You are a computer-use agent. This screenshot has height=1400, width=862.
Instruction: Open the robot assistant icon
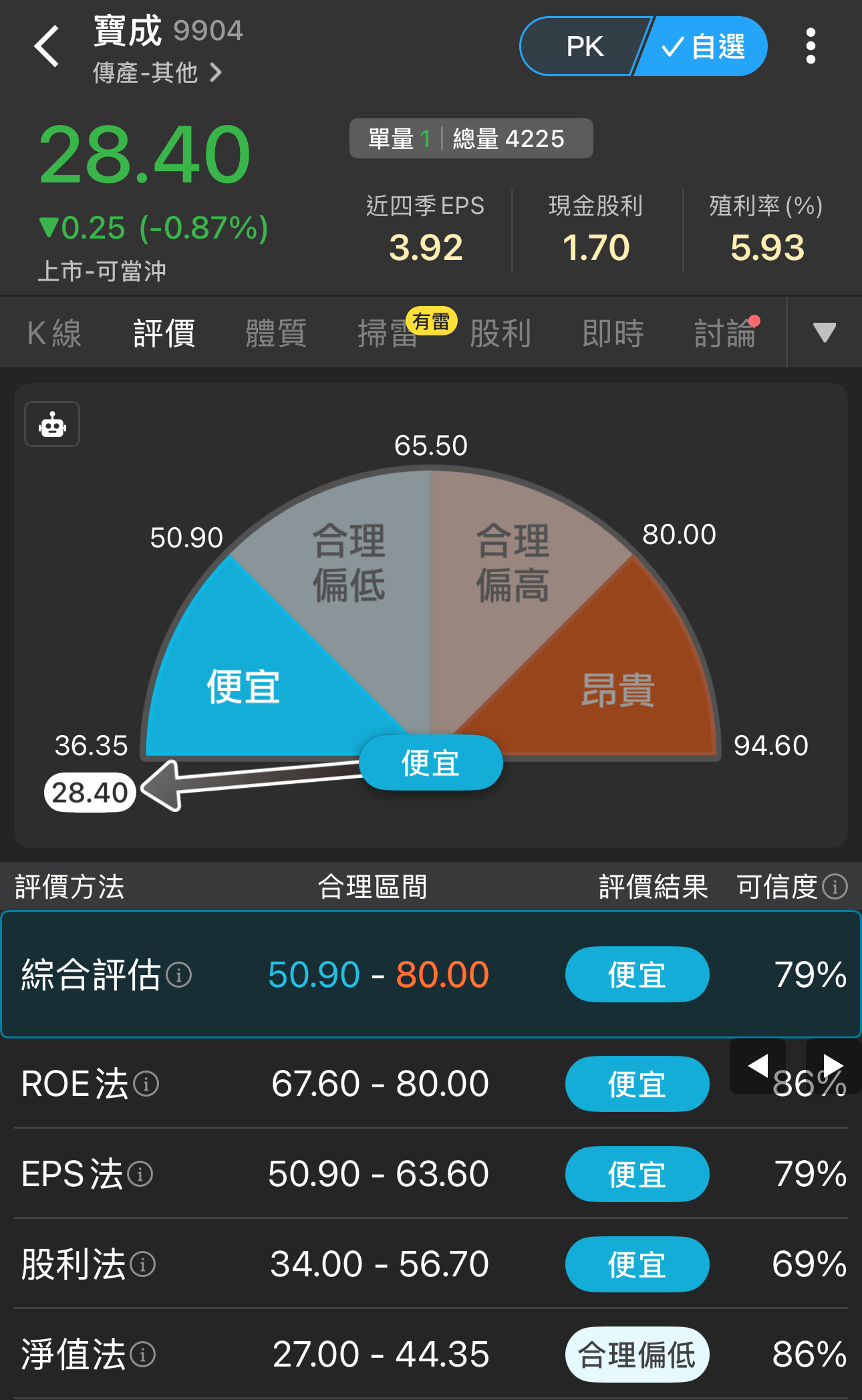click(x=52, y=424)
